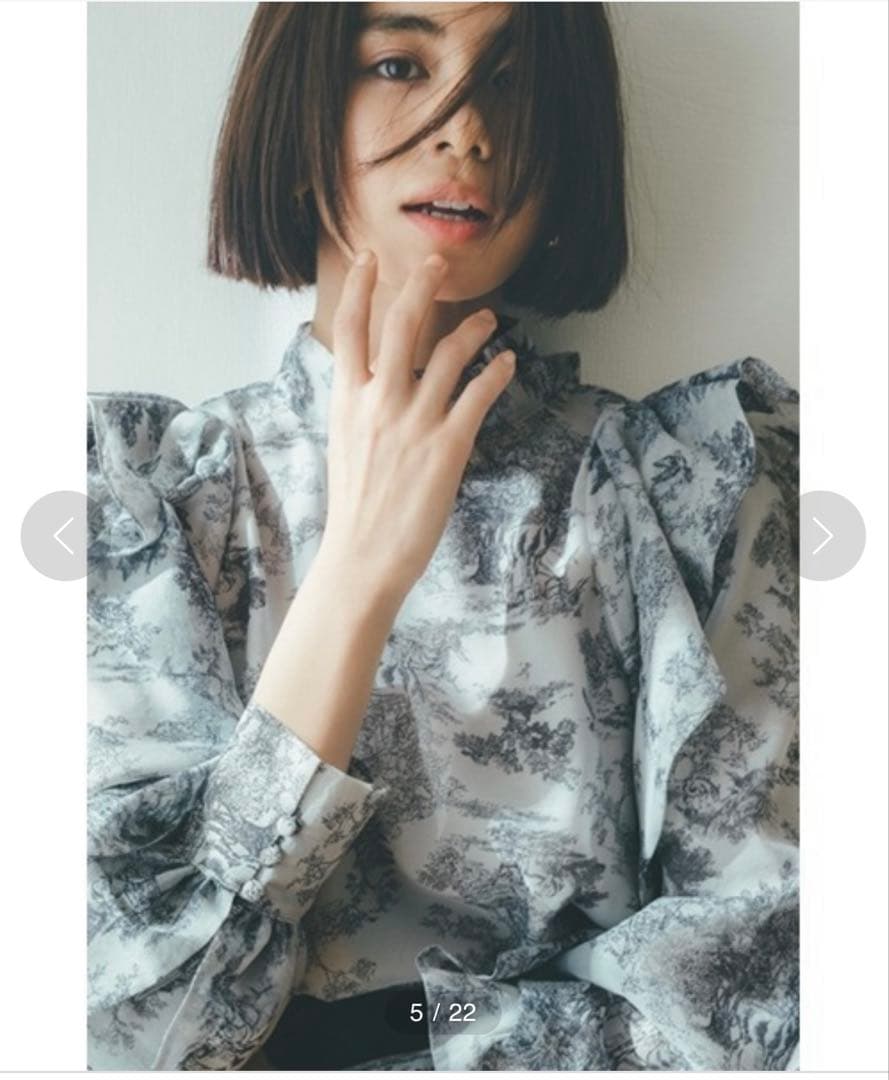This screenshot has height=1080, width=889.
Task: Advance to the next gallery photo
Action: (824, 536)
